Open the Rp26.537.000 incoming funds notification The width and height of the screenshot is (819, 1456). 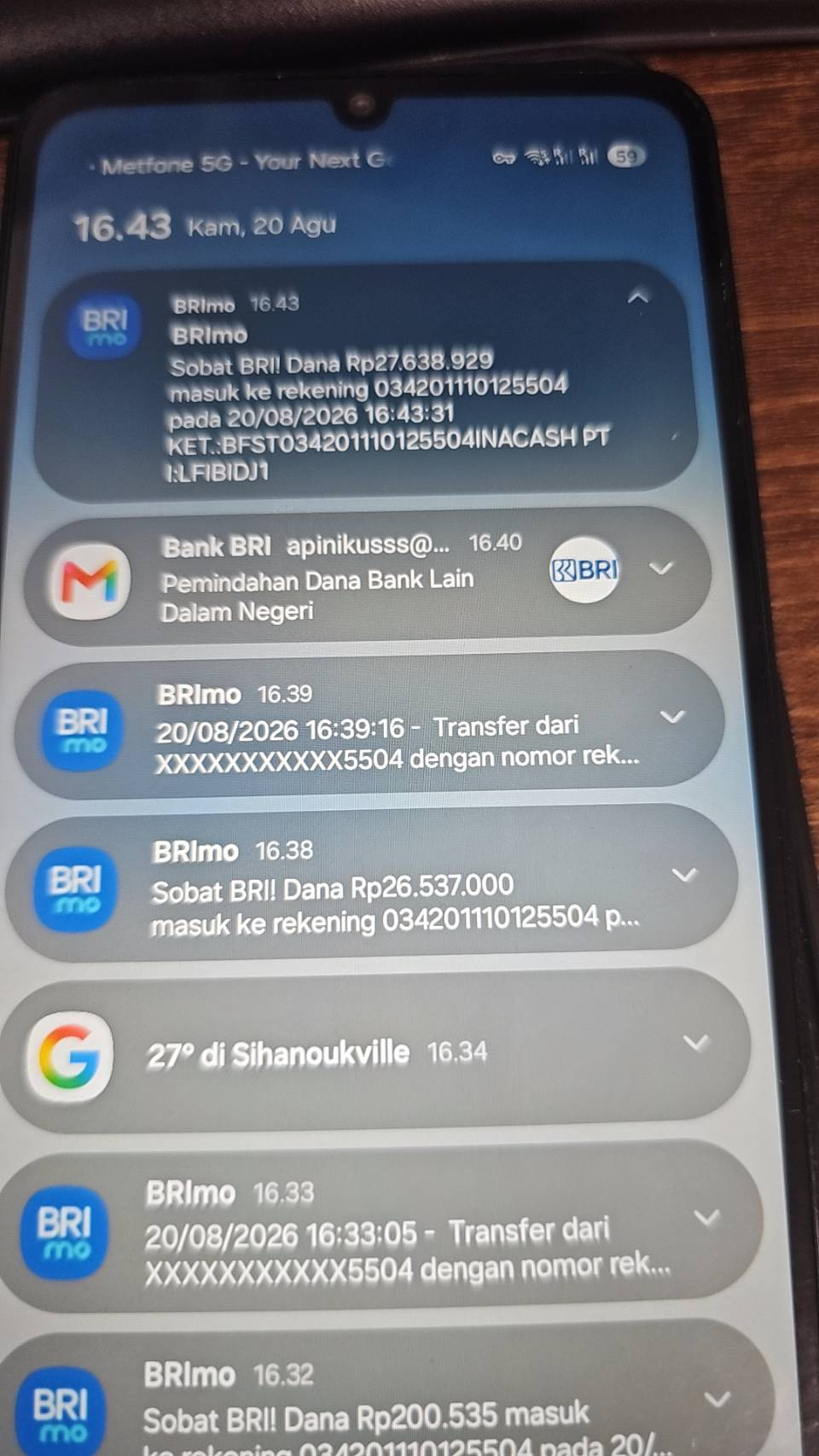tap(371, 885)
